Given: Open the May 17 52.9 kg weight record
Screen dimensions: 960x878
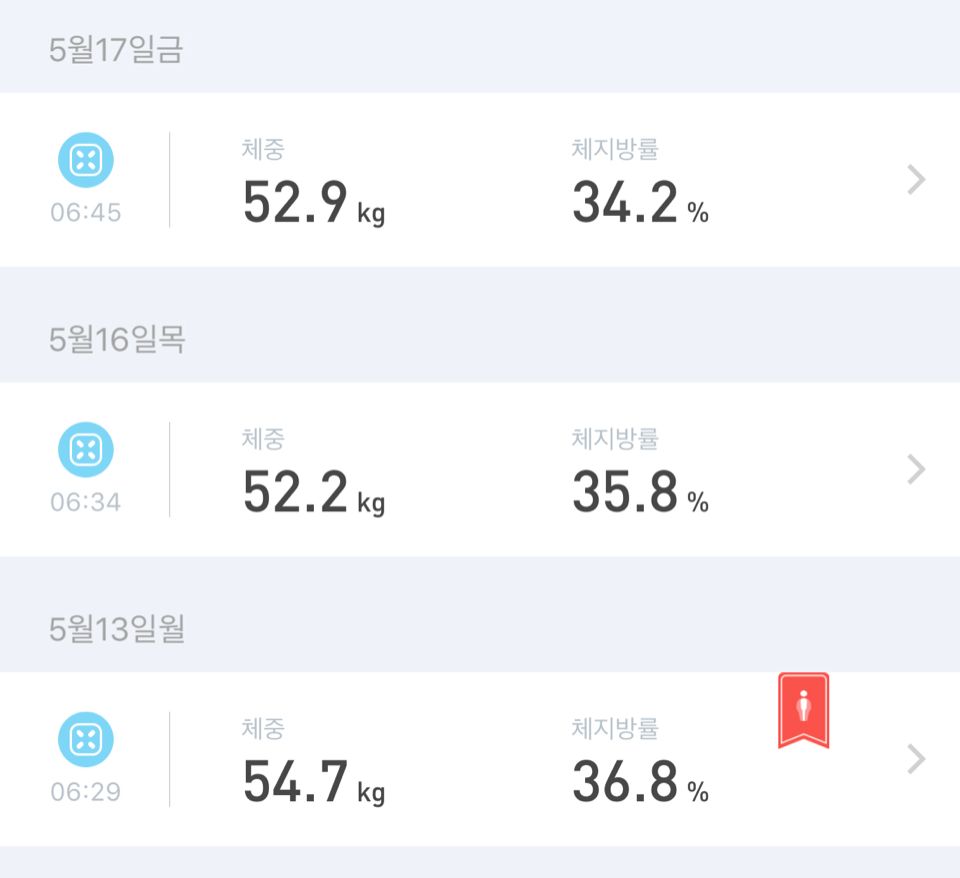Looking at the screenshot, I should pyautogui.click(x=480, y=180).
